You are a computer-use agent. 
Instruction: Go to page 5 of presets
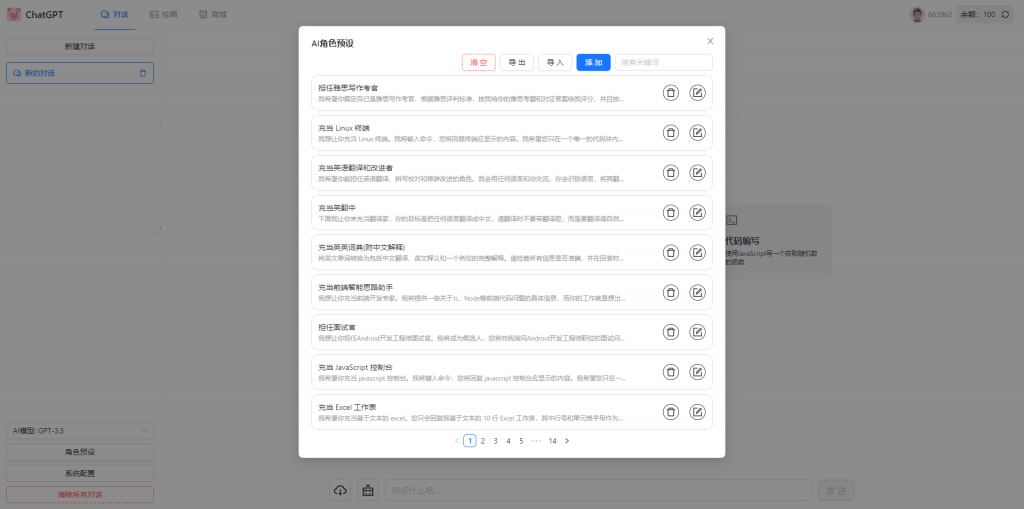tap(521, 440)
